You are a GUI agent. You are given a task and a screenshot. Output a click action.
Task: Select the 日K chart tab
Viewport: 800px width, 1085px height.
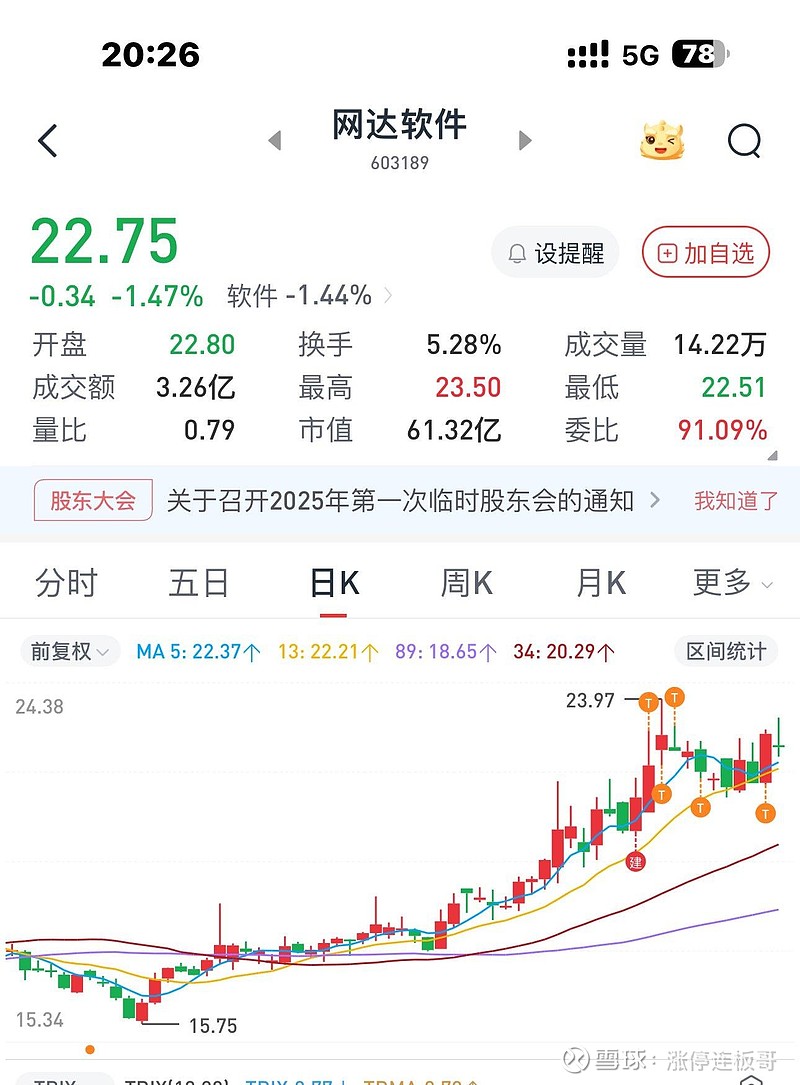point(333,583)
